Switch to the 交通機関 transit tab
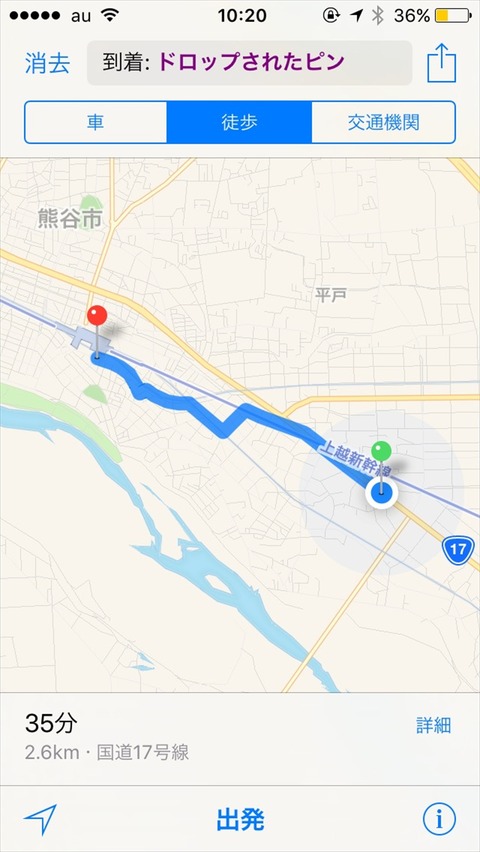The width and height of the screenshot is (480, 852). click(383, 122)
